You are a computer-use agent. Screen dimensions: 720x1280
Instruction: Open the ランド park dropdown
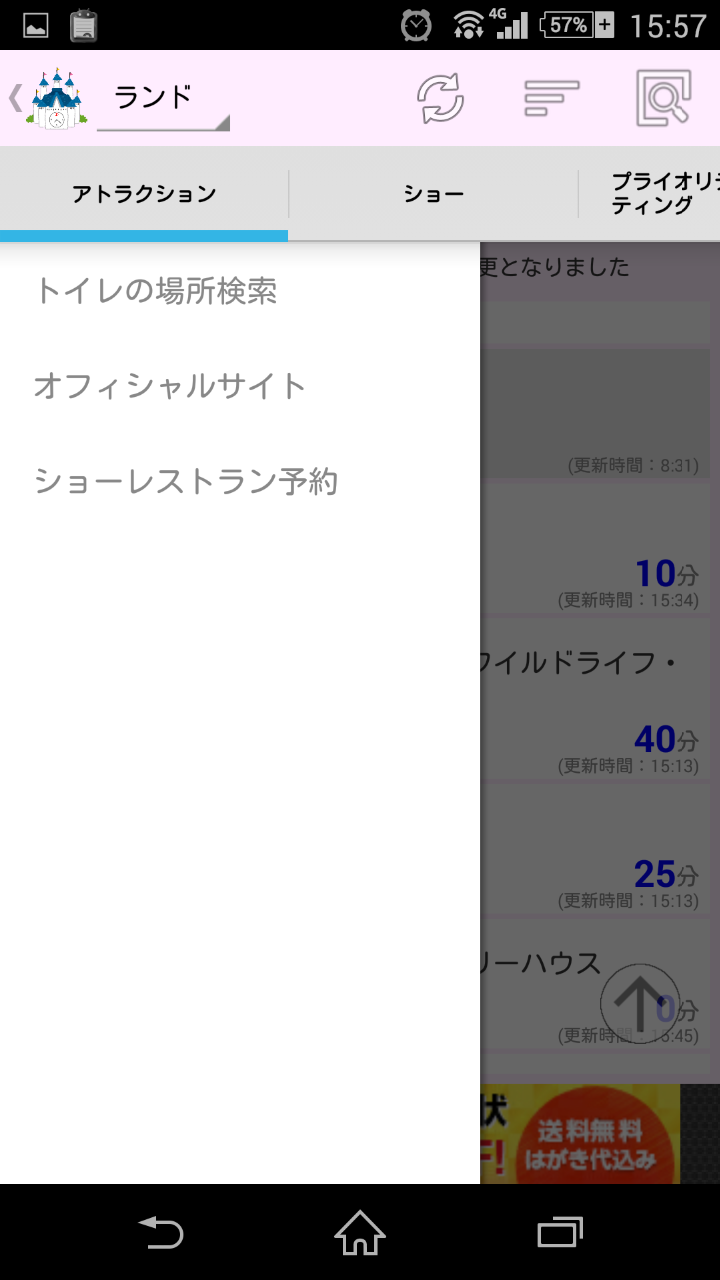pos(163,100)
